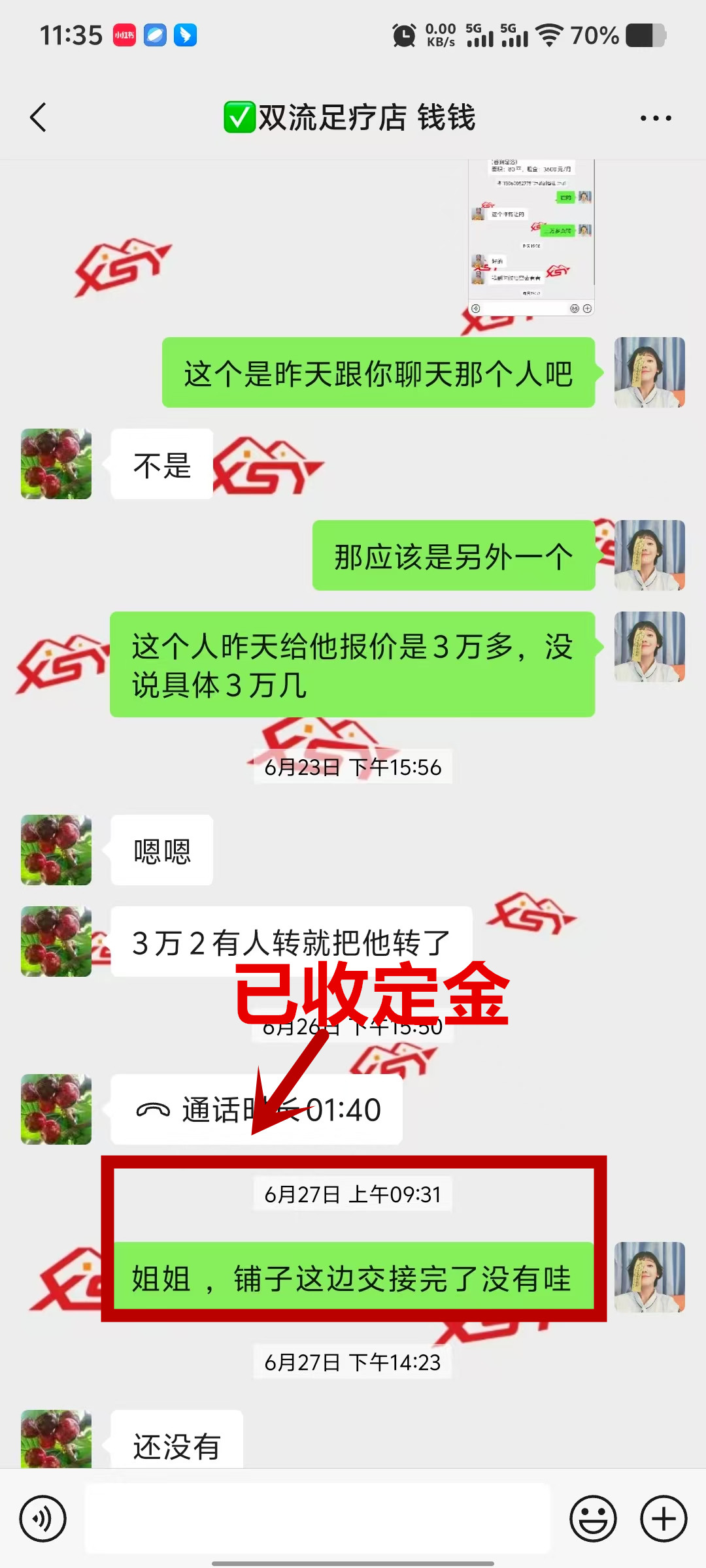This screenshot has width=706, height=1568.
Task: Open own avatar beside 那应该是另外一个
Action: point(649,555)
